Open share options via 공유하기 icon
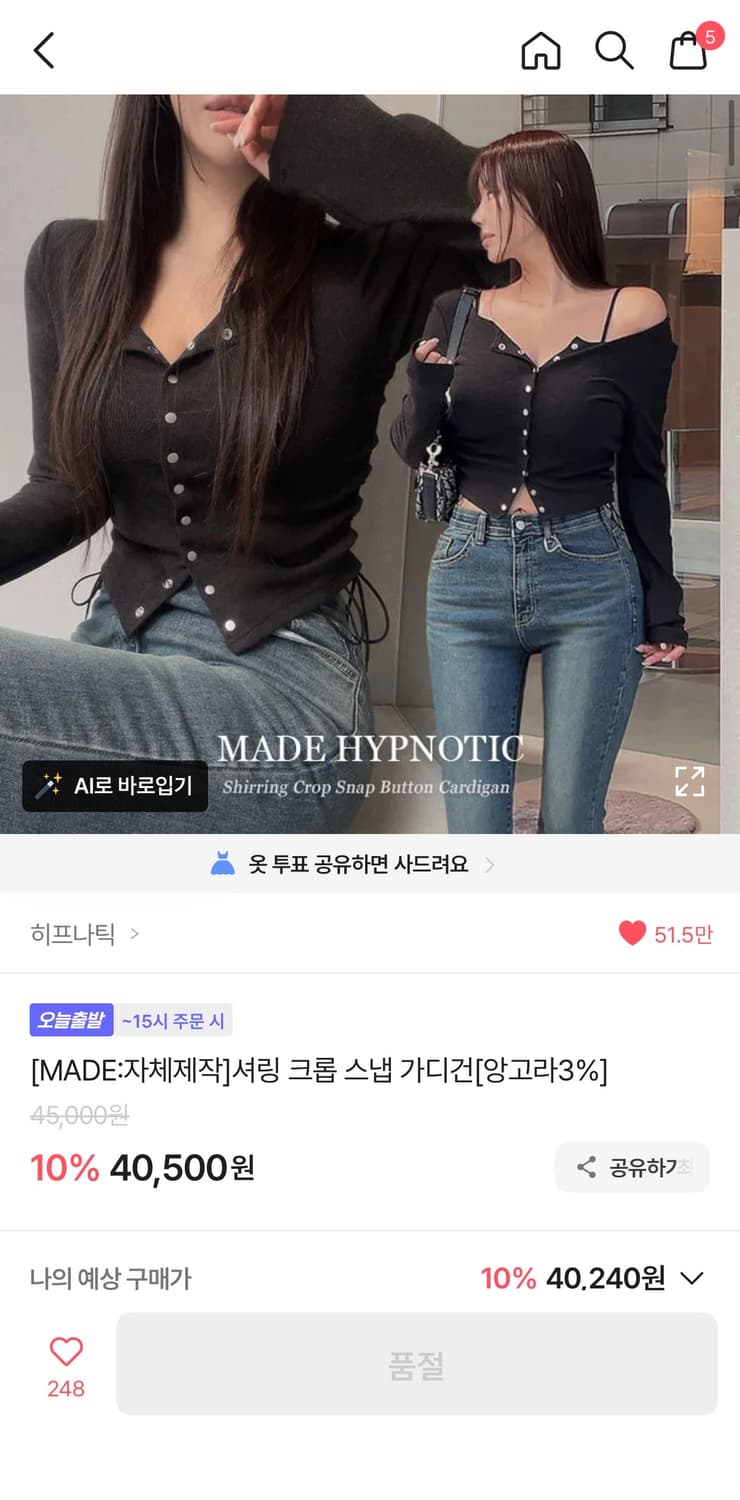The image size is (740, 1500). 632,1166
